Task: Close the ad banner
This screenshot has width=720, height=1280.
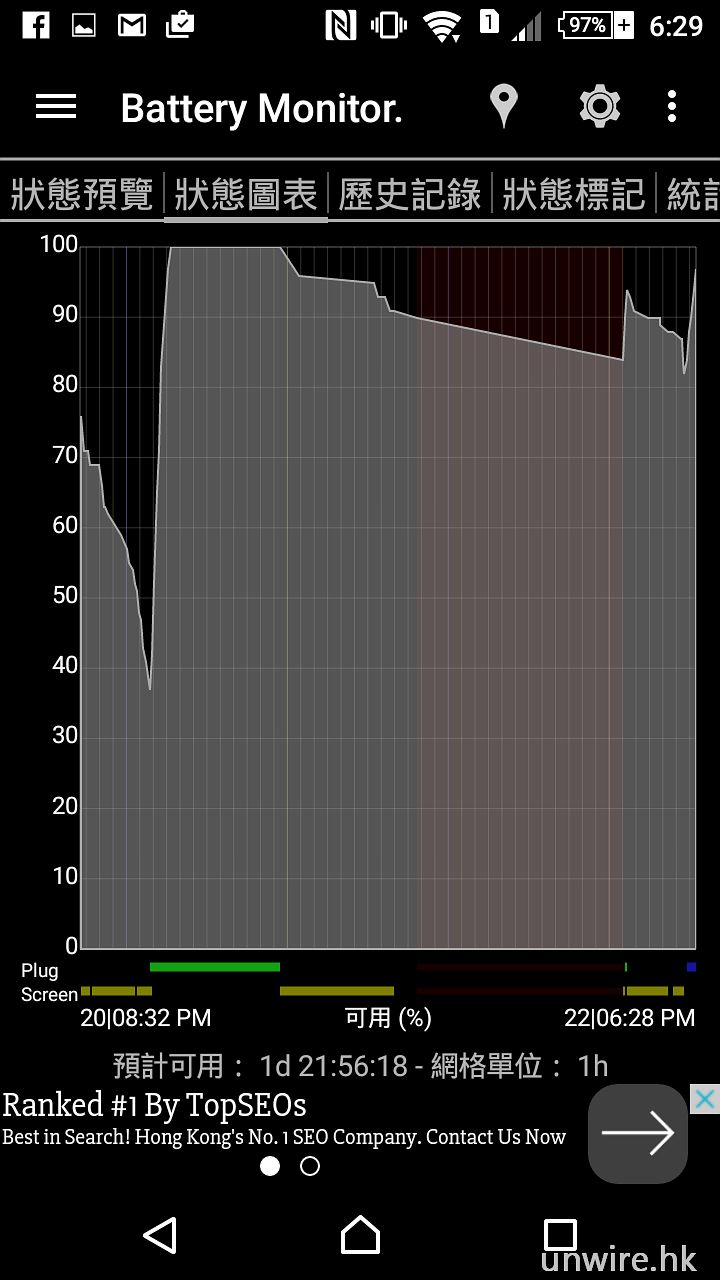Action: [x=704, y=1100]
